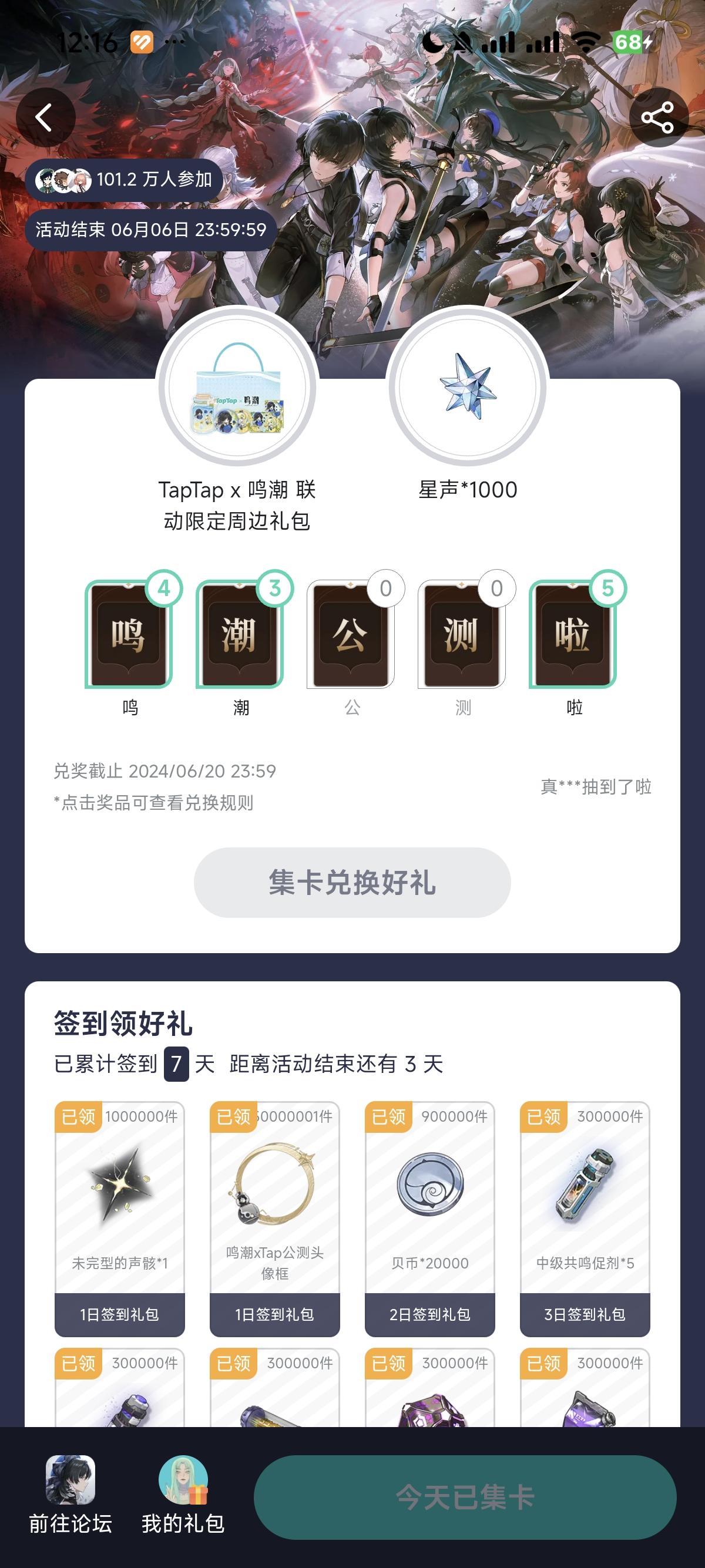Tap the back arrow to leave the event
705x1568 pixels.
click(46, 117)
